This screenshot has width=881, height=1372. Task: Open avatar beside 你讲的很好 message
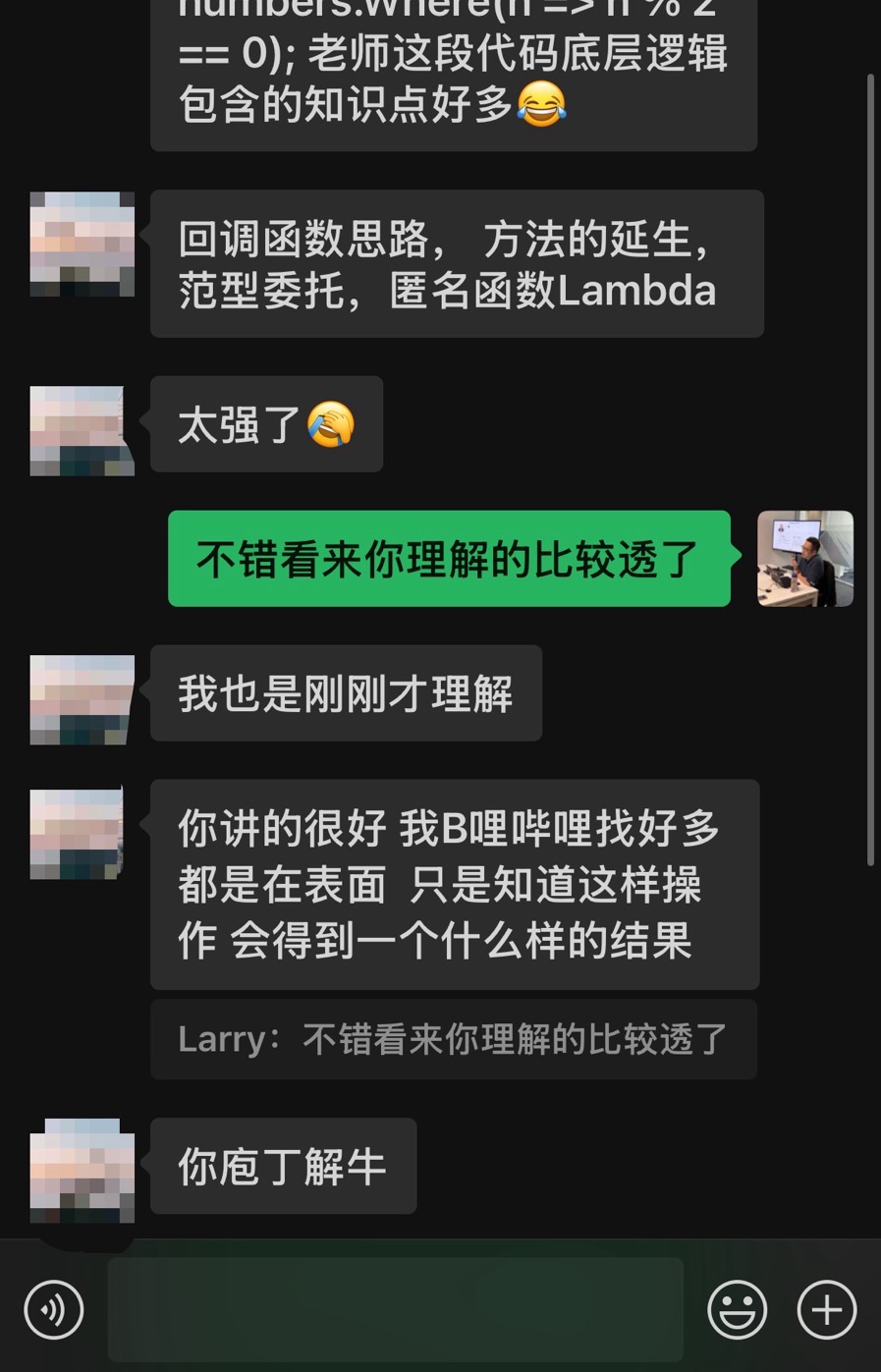78,833
